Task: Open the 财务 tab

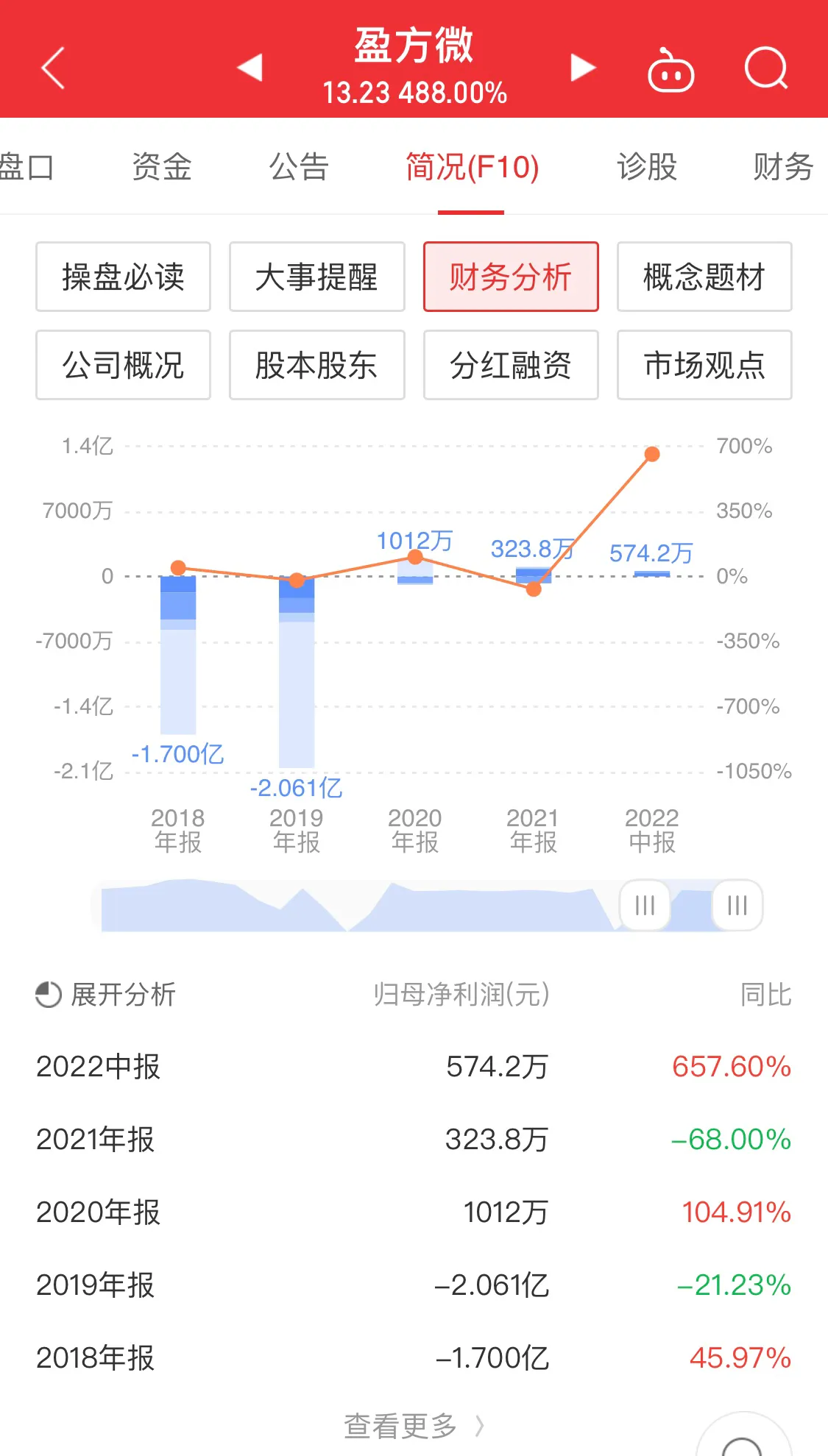Action: (x=782, y=167)
